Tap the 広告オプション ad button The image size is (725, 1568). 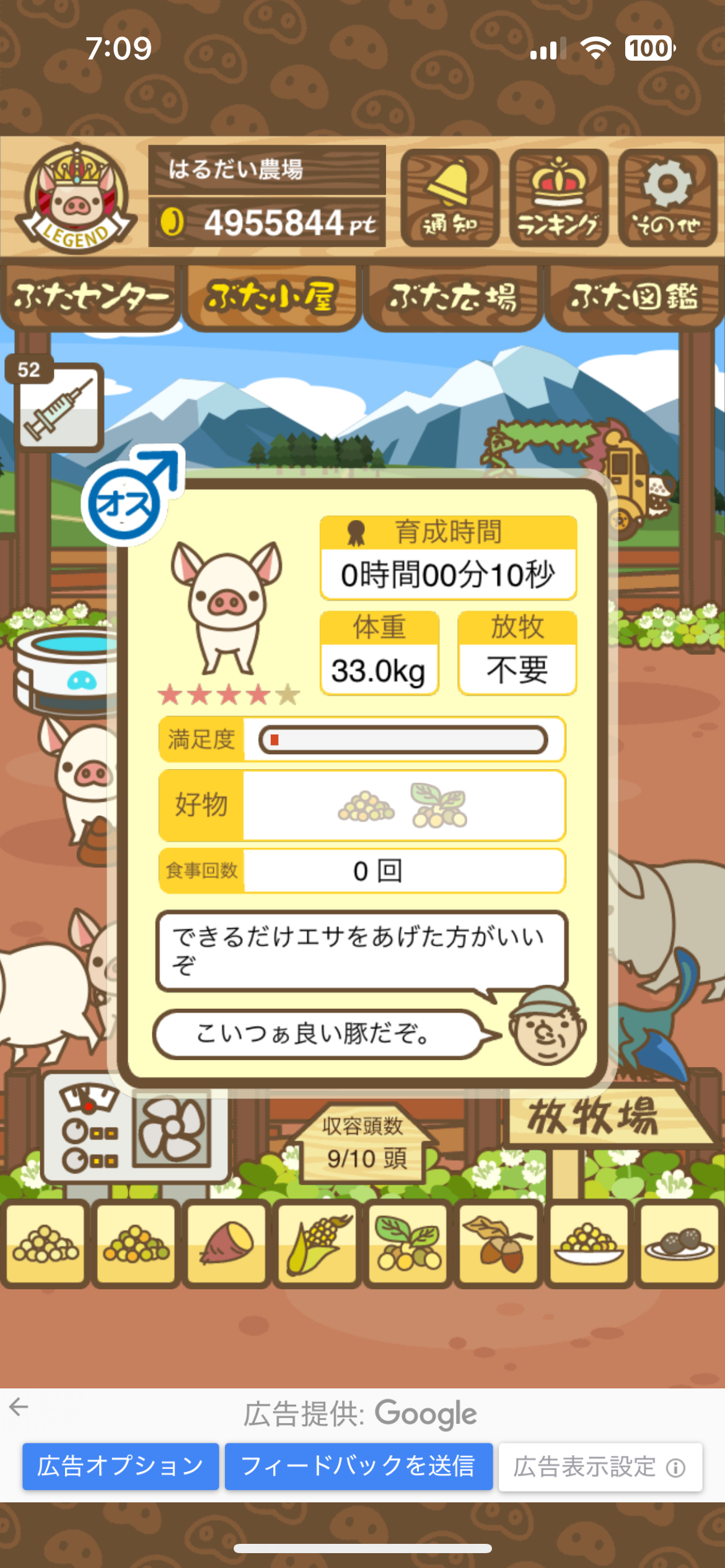[120, 1466]
